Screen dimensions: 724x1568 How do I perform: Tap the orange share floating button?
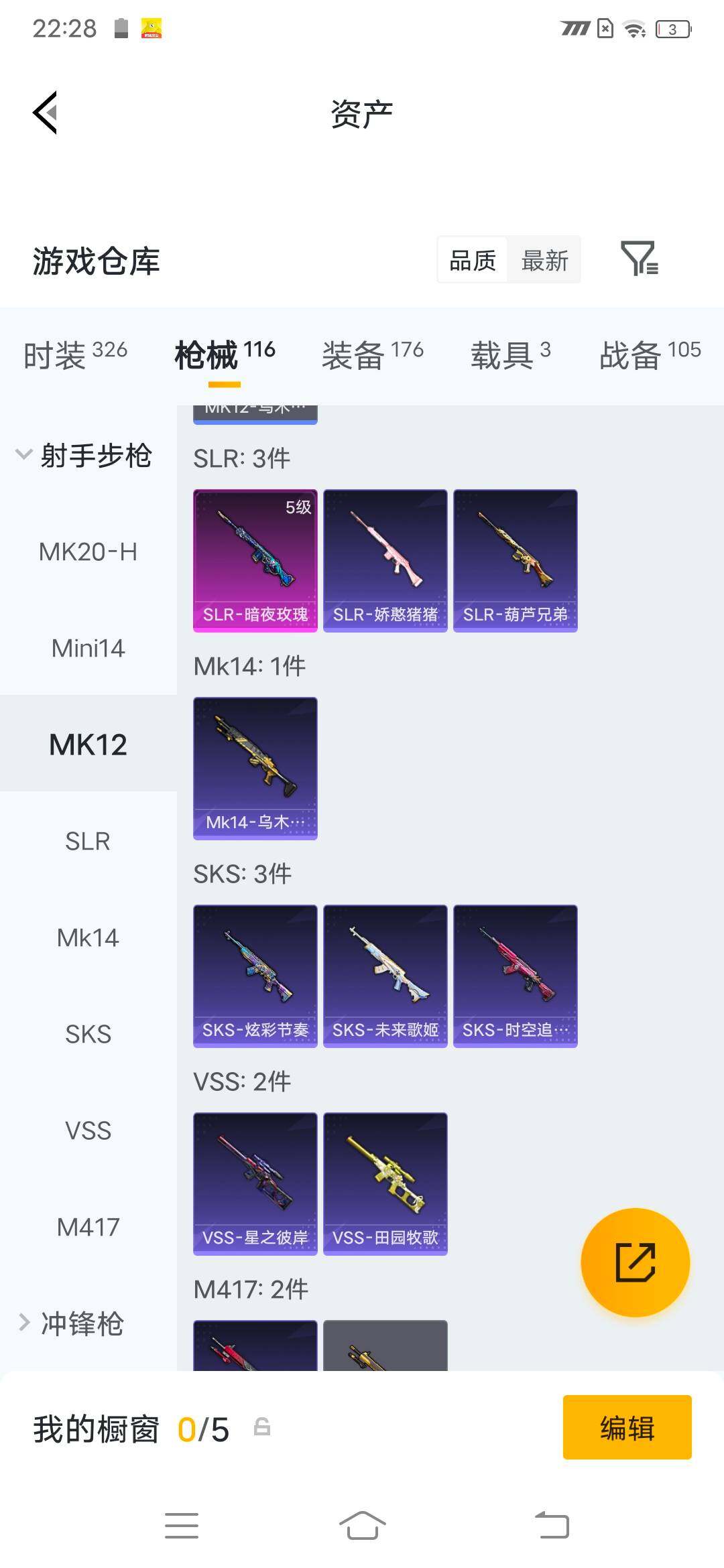635,1262
